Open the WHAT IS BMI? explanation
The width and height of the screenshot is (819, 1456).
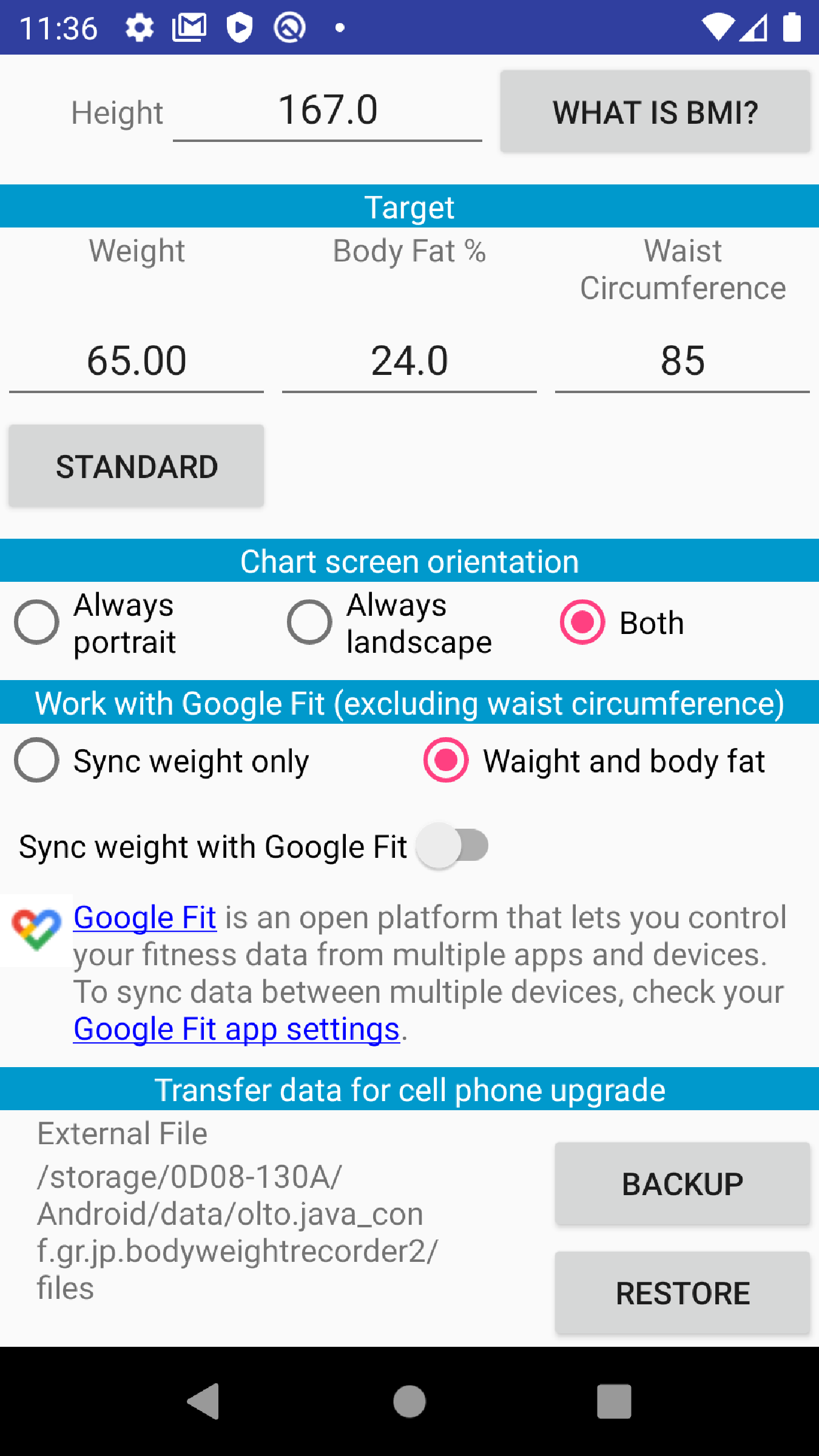click(655, 112)
